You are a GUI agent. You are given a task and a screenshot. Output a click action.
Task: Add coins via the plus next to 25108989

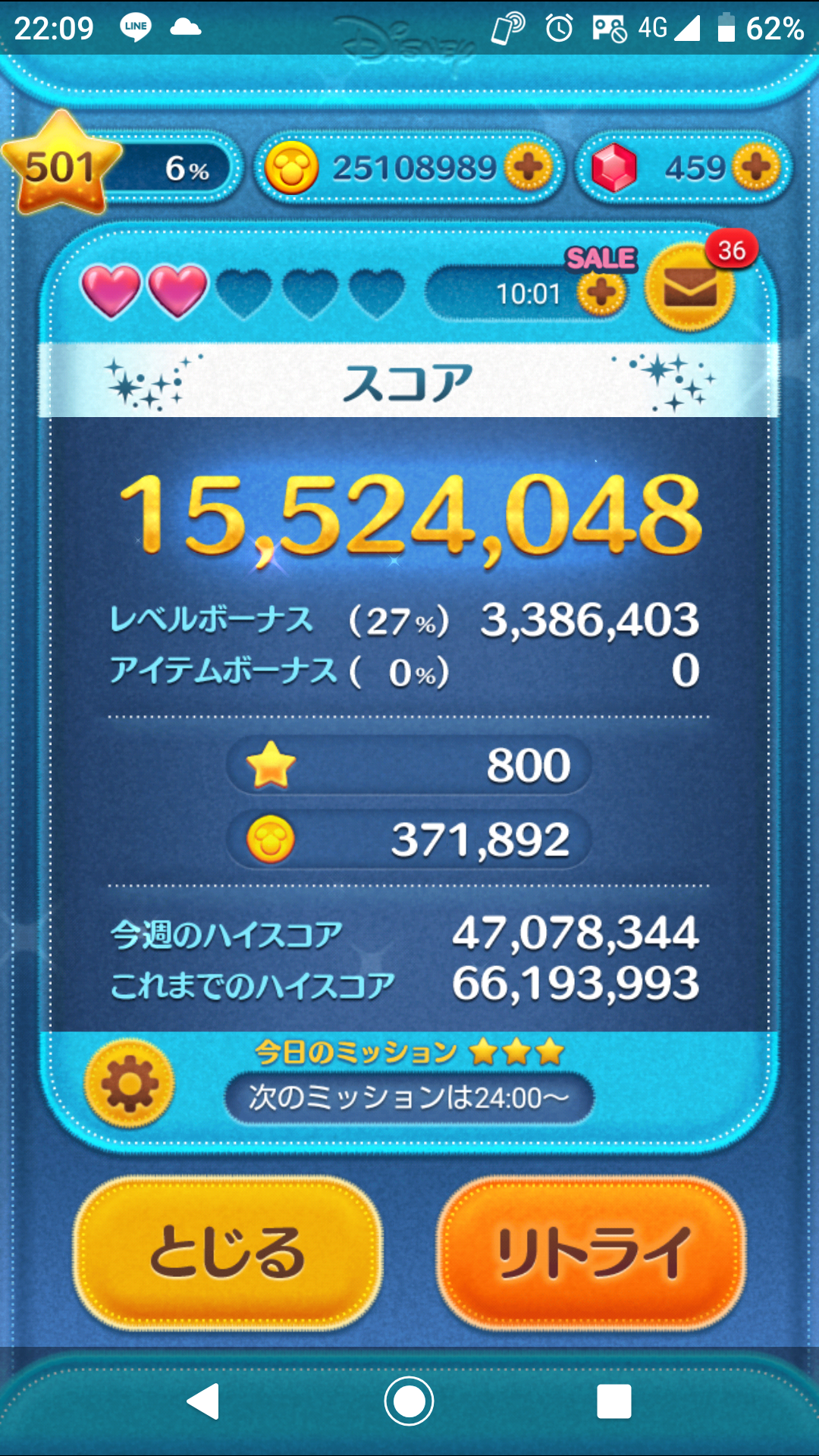pyautogui.click(x=529, y=167)
